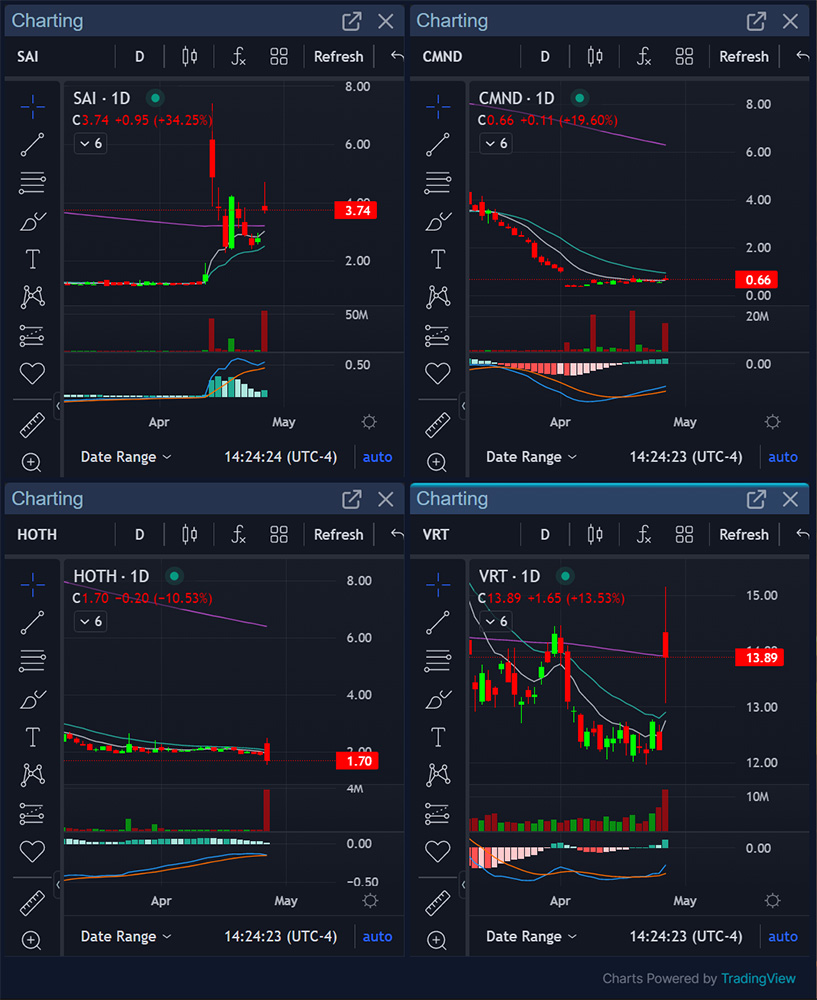Refresh the VRT chart
The width and height of the screenshot is (817, 1000).
point(743,535)
